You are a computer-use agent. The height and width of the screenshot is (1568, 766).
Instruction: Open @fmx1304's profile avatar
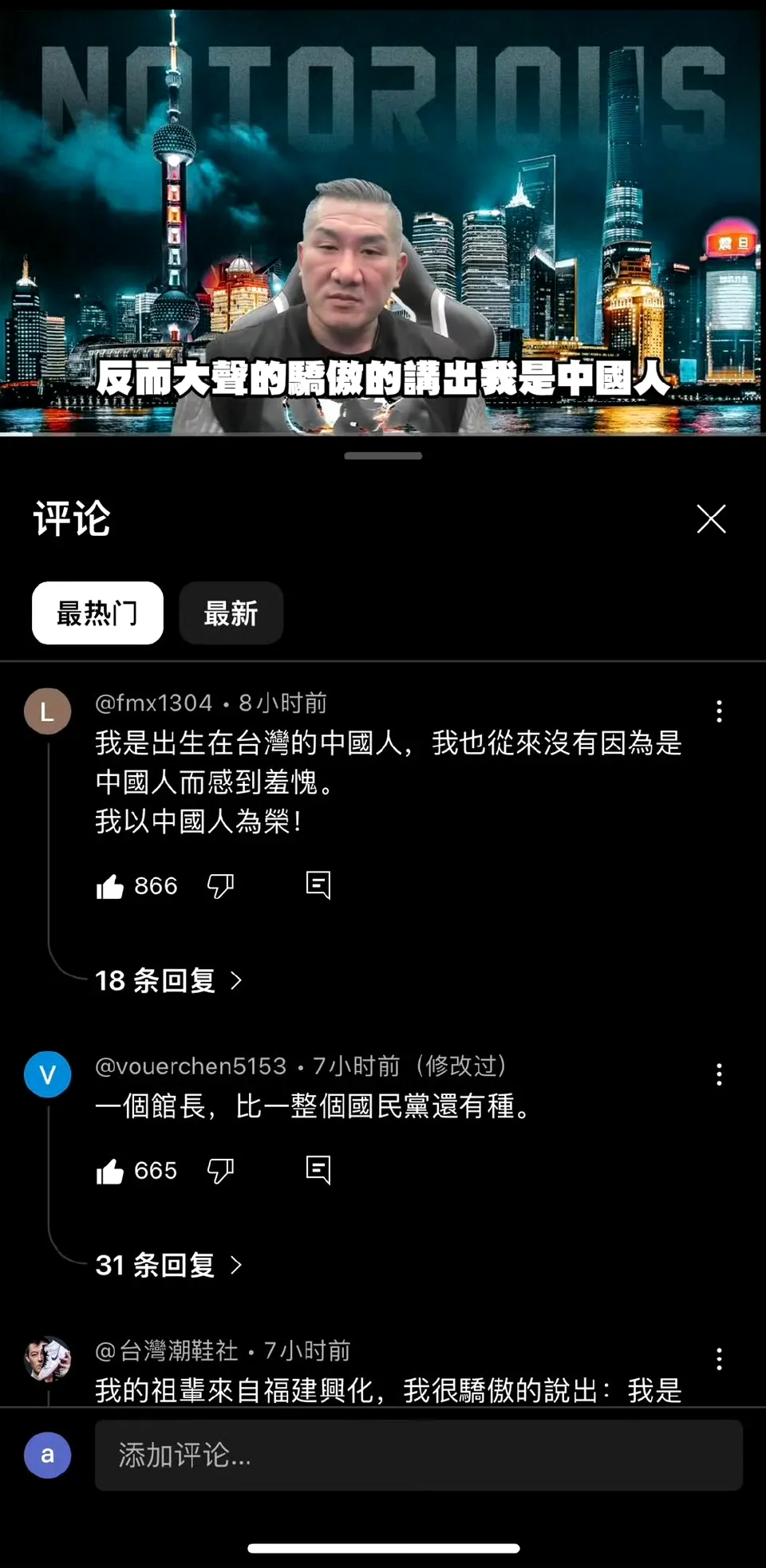47,711
